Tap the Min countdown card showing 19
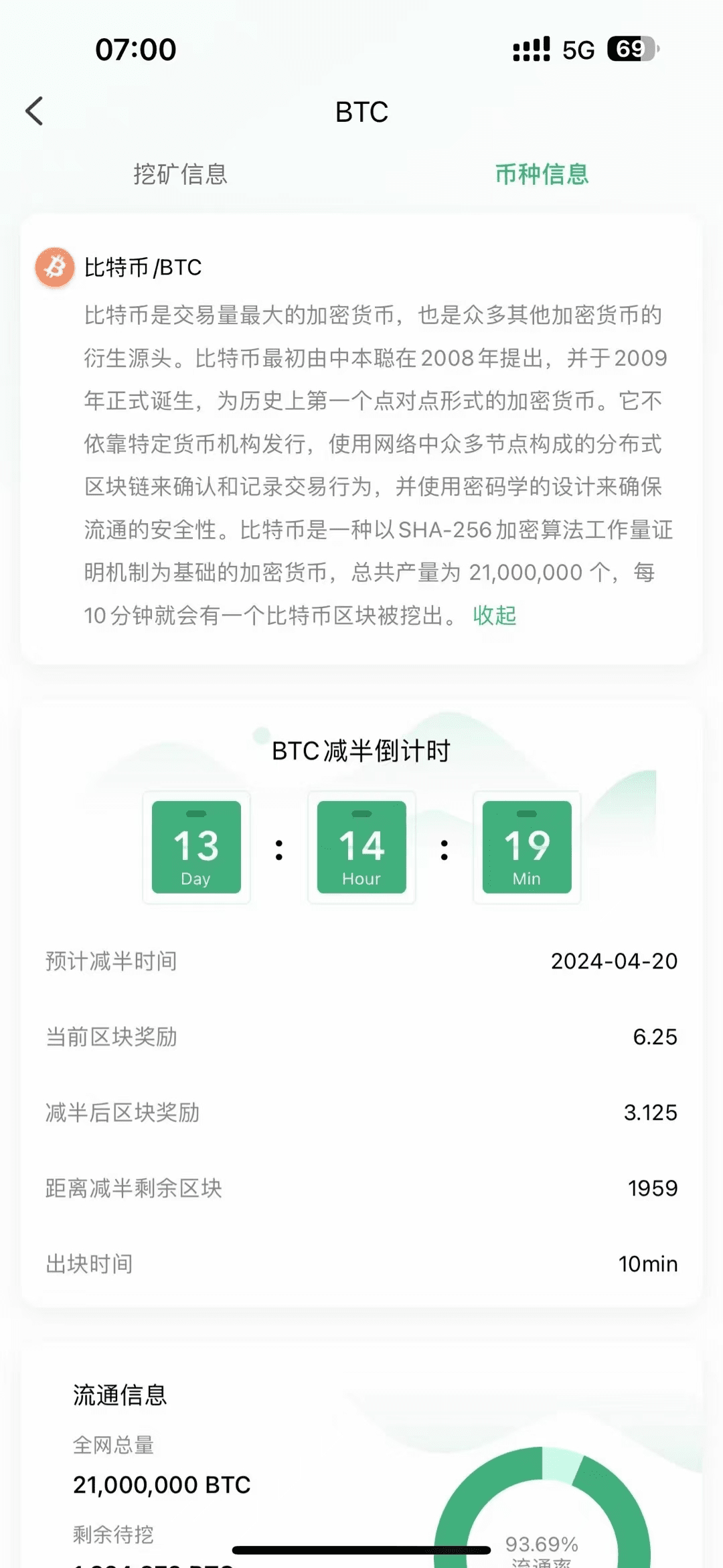 526,848
